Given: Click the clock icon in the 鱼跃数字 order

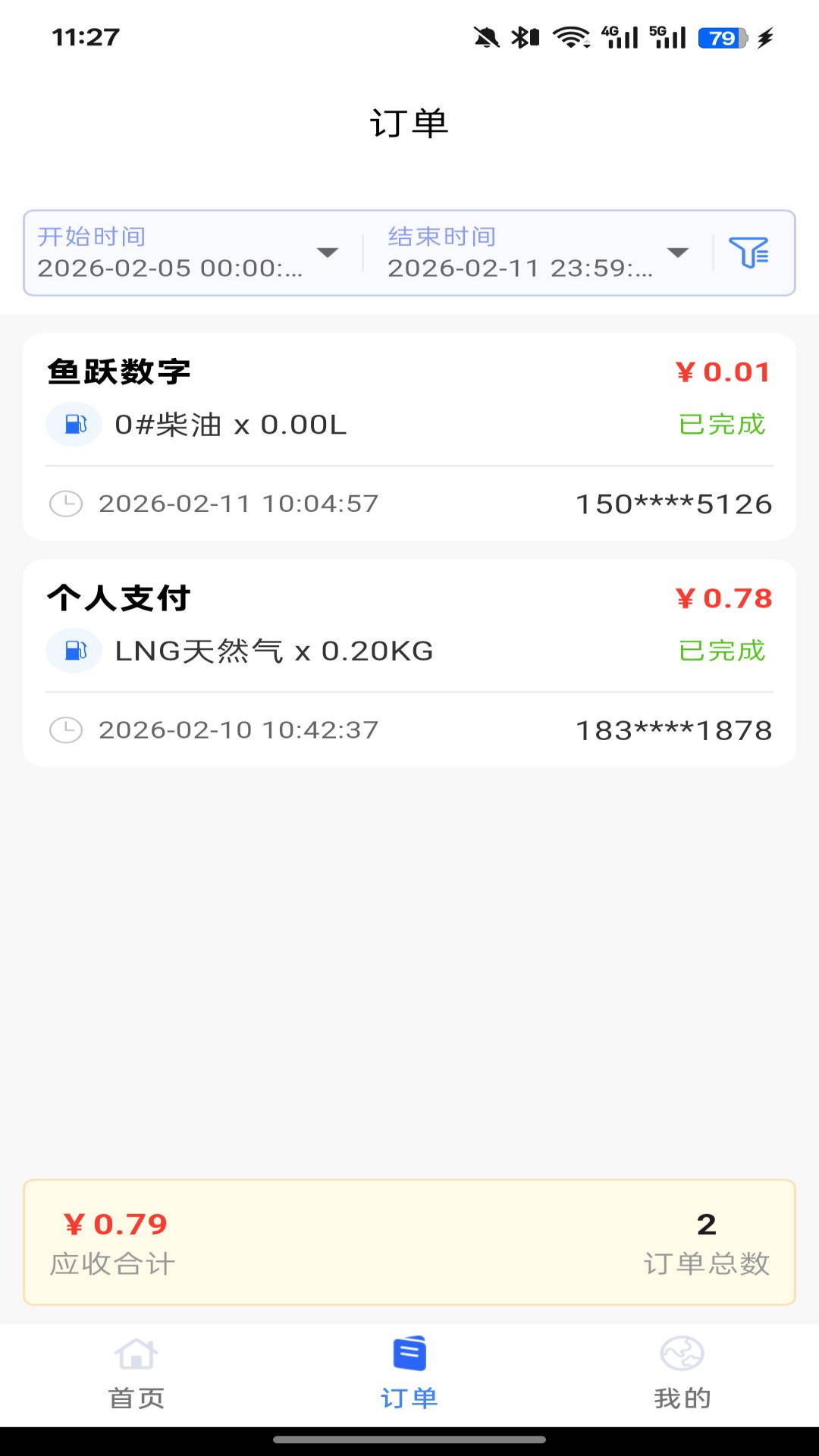Looking at the screenshot, I should click(x=67, y=503).
